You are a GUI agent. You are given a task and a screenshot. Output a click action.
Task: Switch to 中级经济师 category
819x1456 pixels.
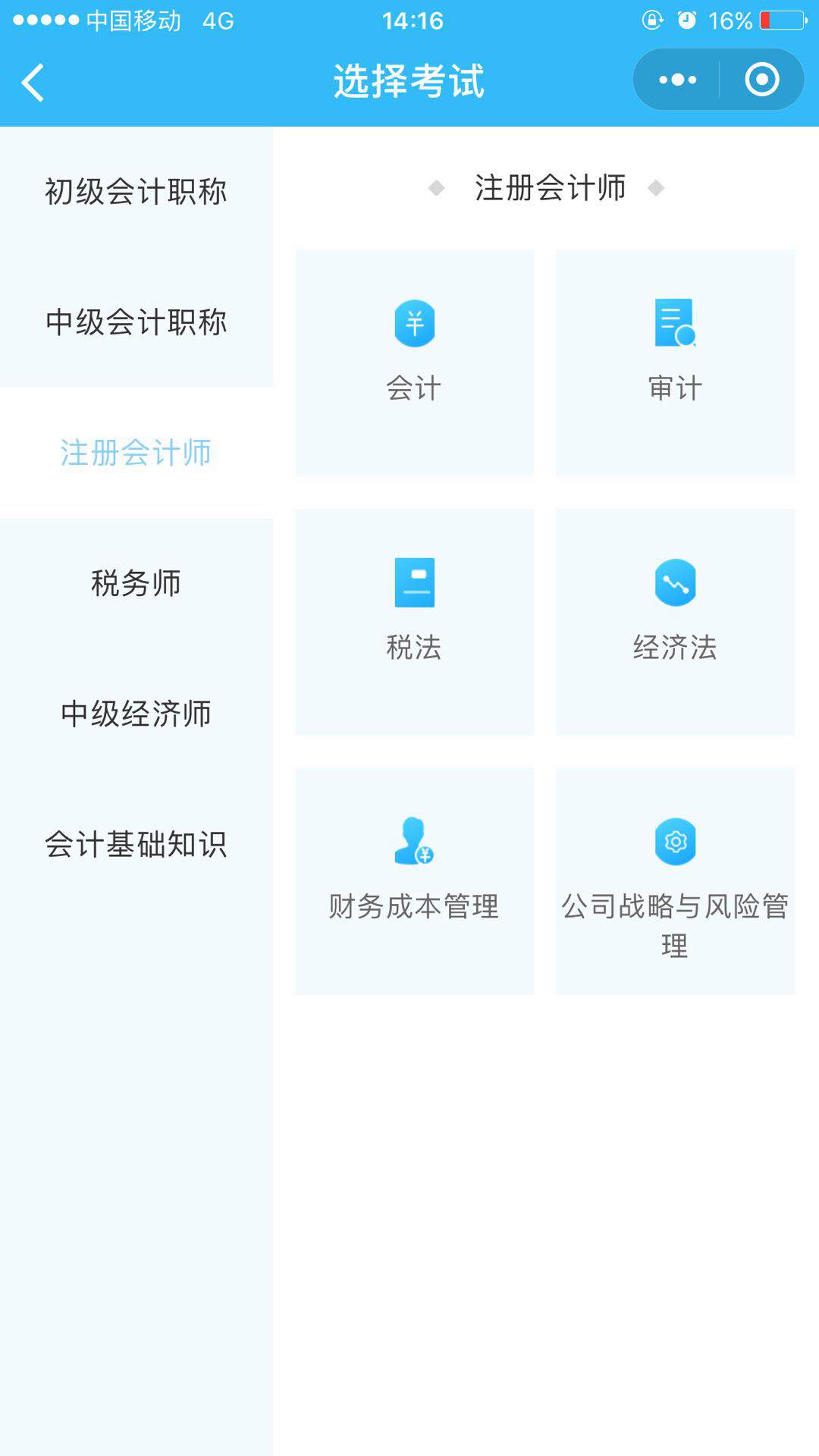[x=136, y=714]
